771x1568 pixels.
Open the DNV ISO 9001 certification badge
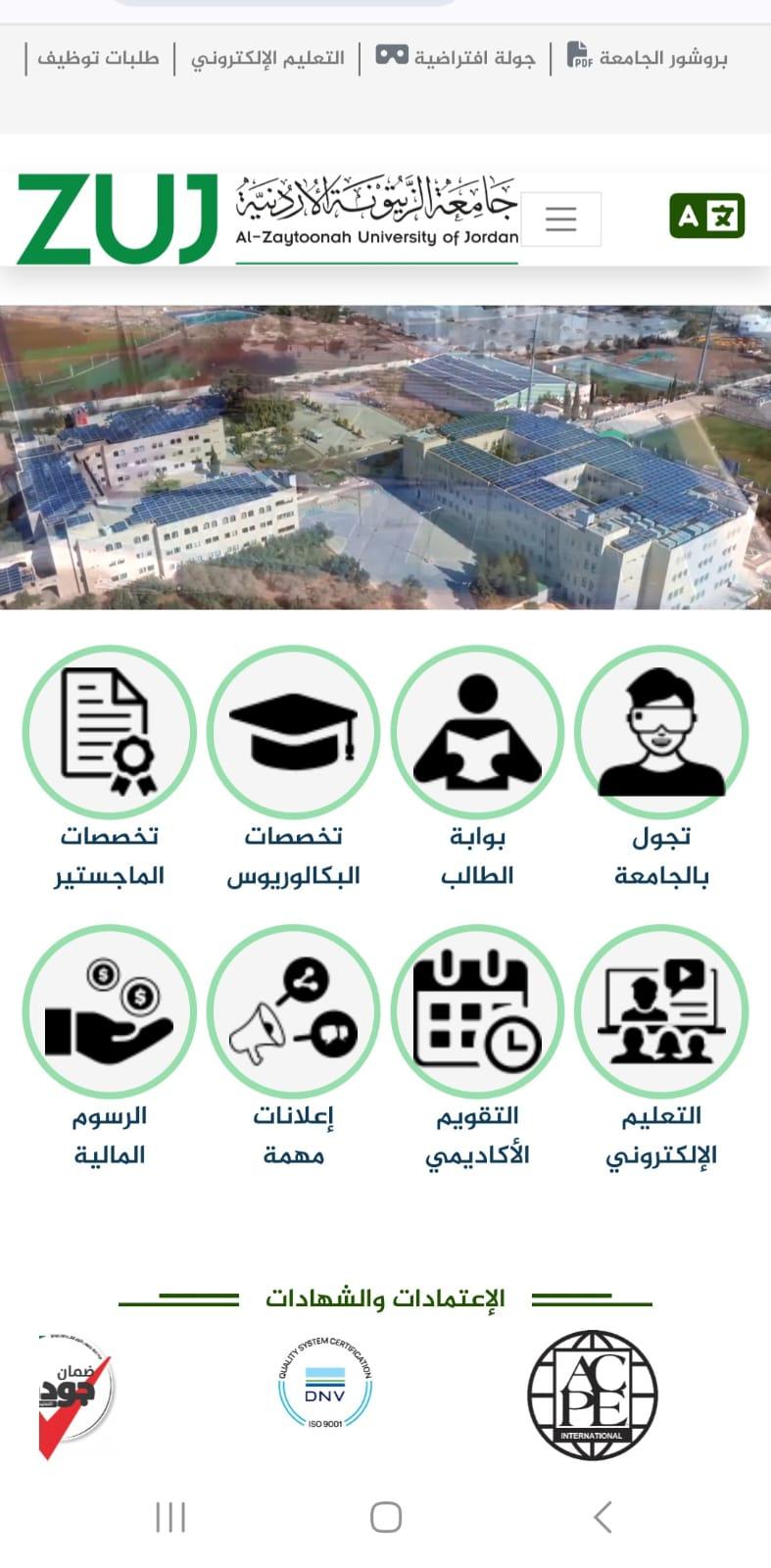[324, 1383]
